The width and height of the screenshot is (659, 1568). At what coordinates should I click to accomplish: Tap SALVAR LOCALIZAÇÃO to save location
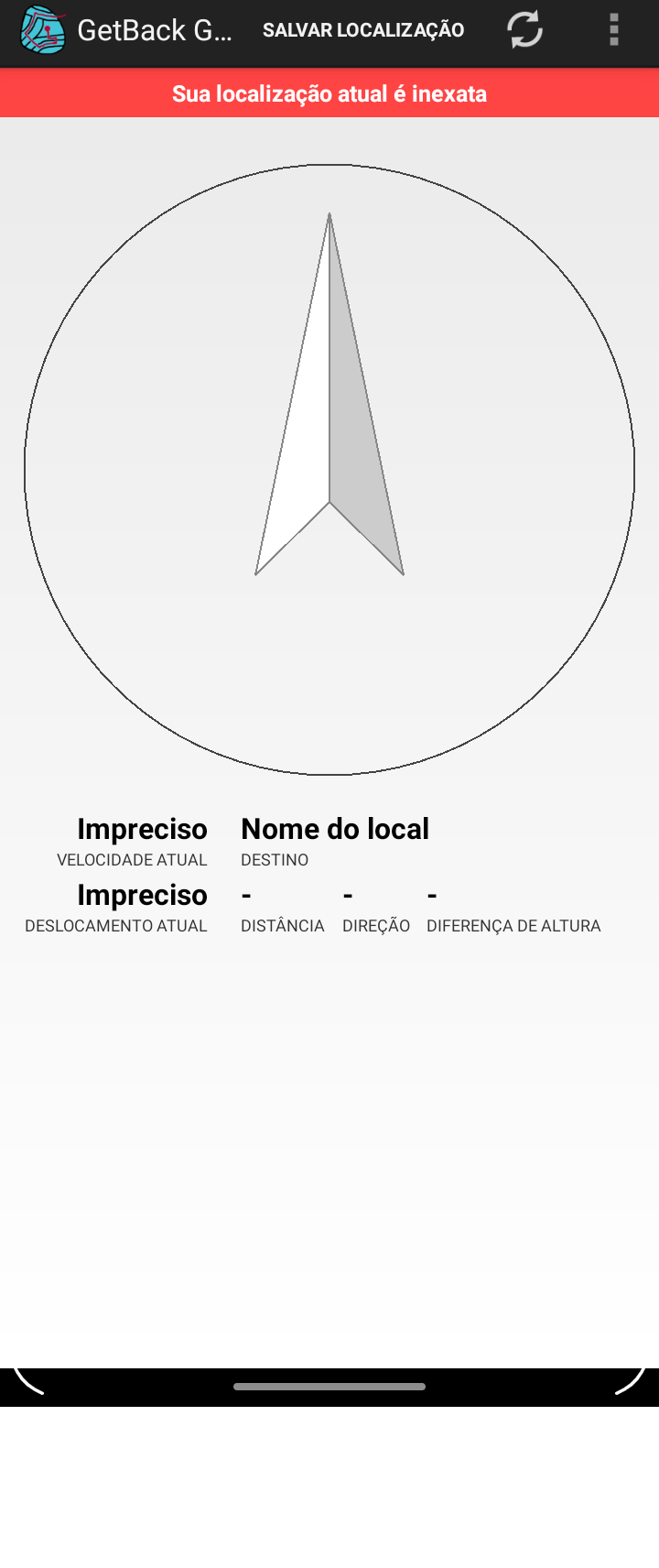(x=363, y=30)
